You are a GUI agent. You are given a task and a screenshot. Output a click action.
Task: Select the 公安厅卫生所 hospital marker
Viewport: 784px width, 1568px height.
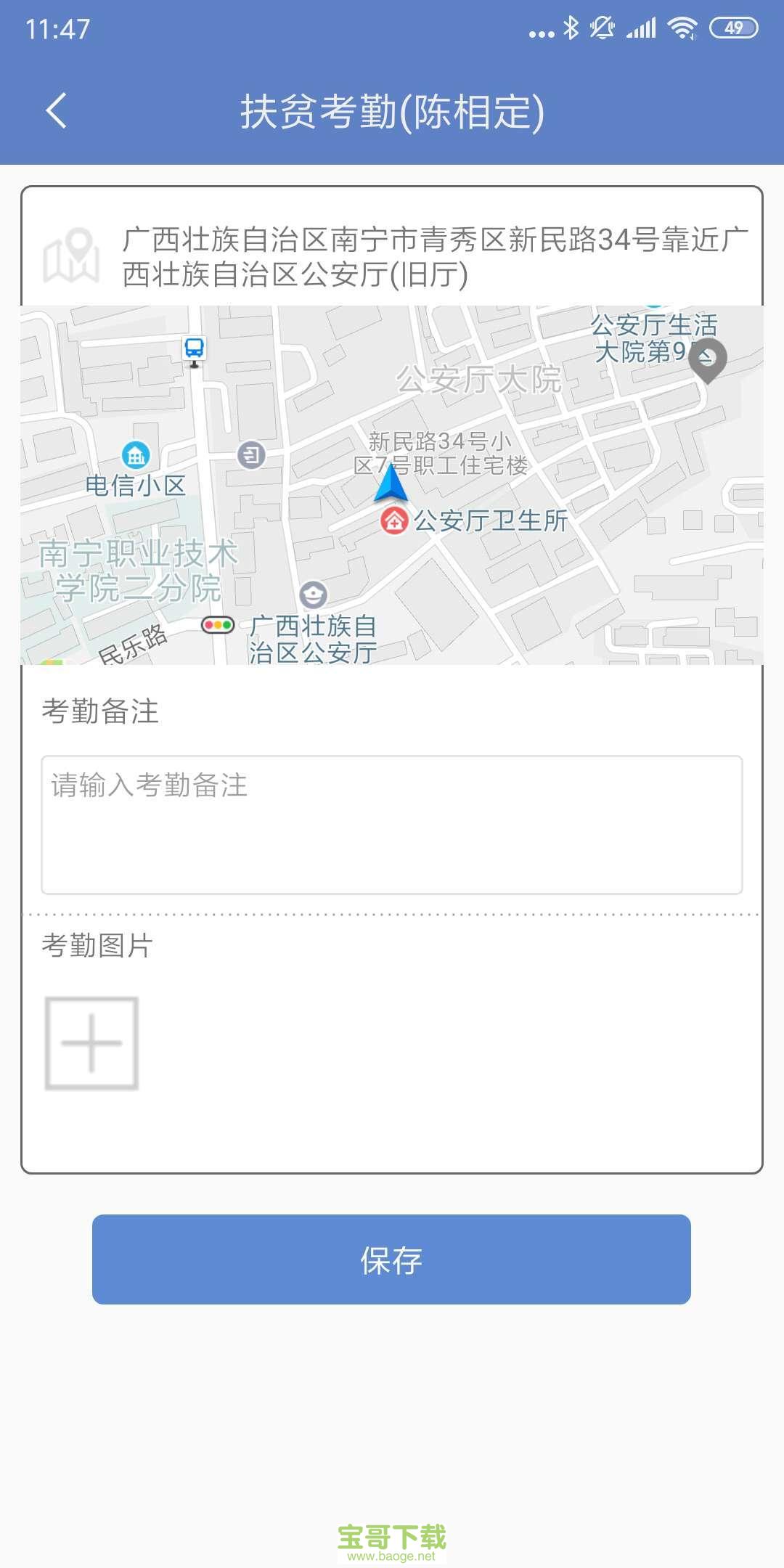tap(393, 521)
